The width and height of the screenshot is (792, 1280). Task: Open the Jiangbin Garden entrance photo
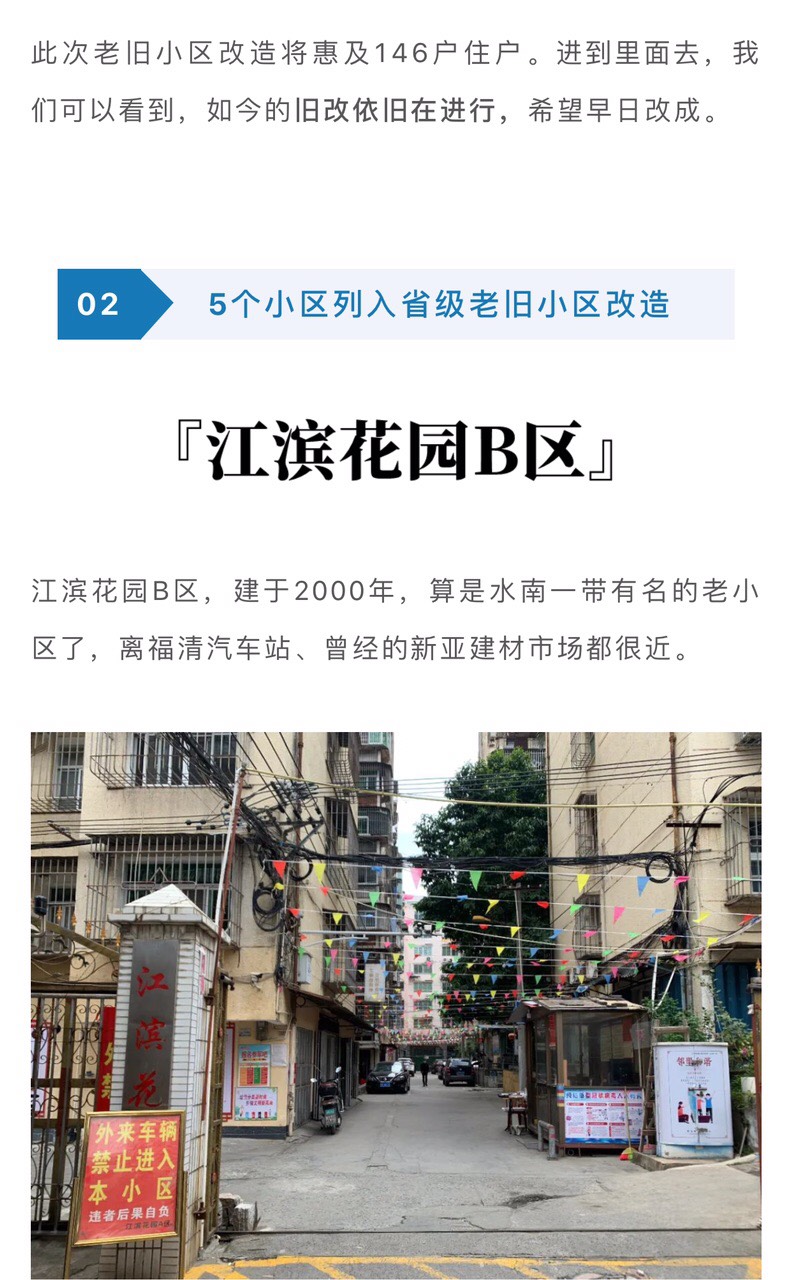tap(396, 1005)
